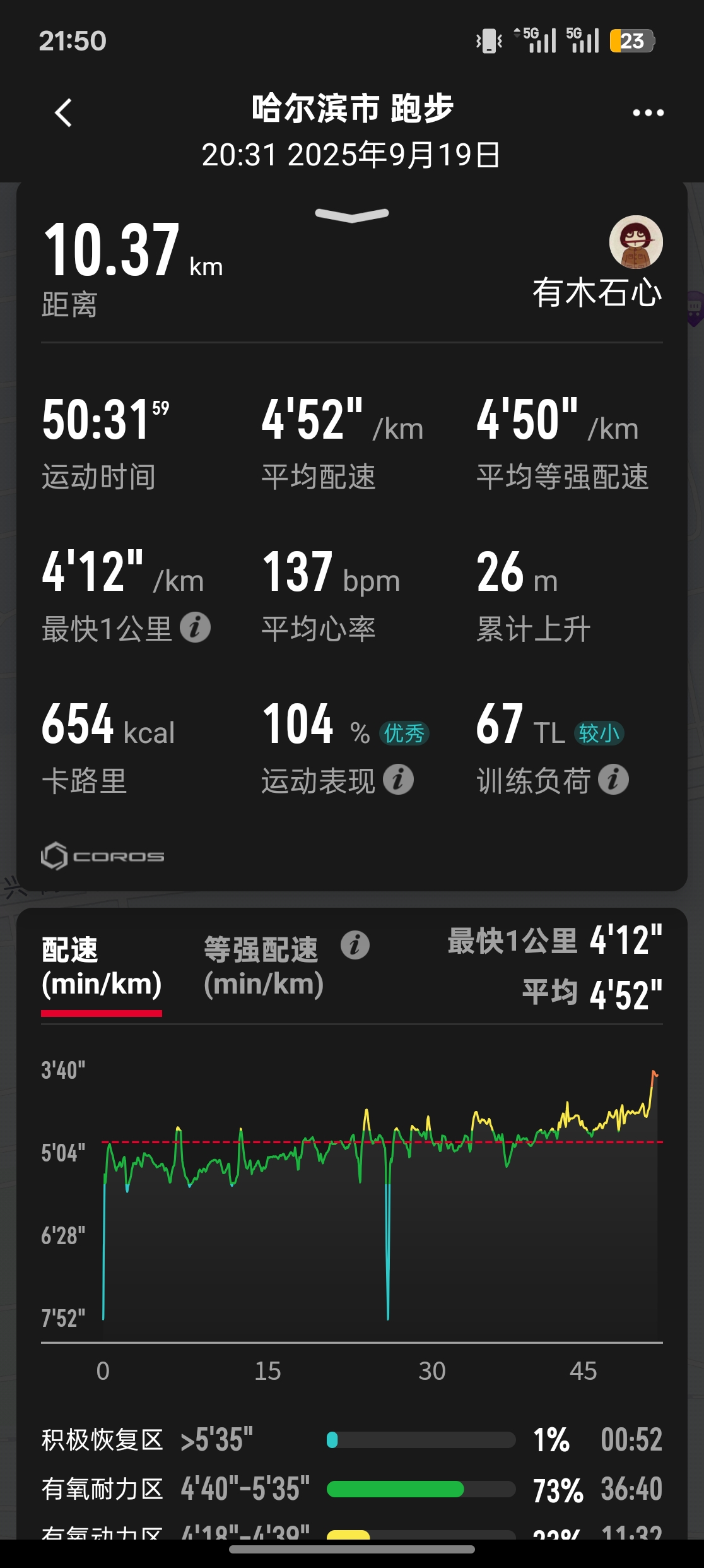Open the profile avatar of 有木石心

635,242
